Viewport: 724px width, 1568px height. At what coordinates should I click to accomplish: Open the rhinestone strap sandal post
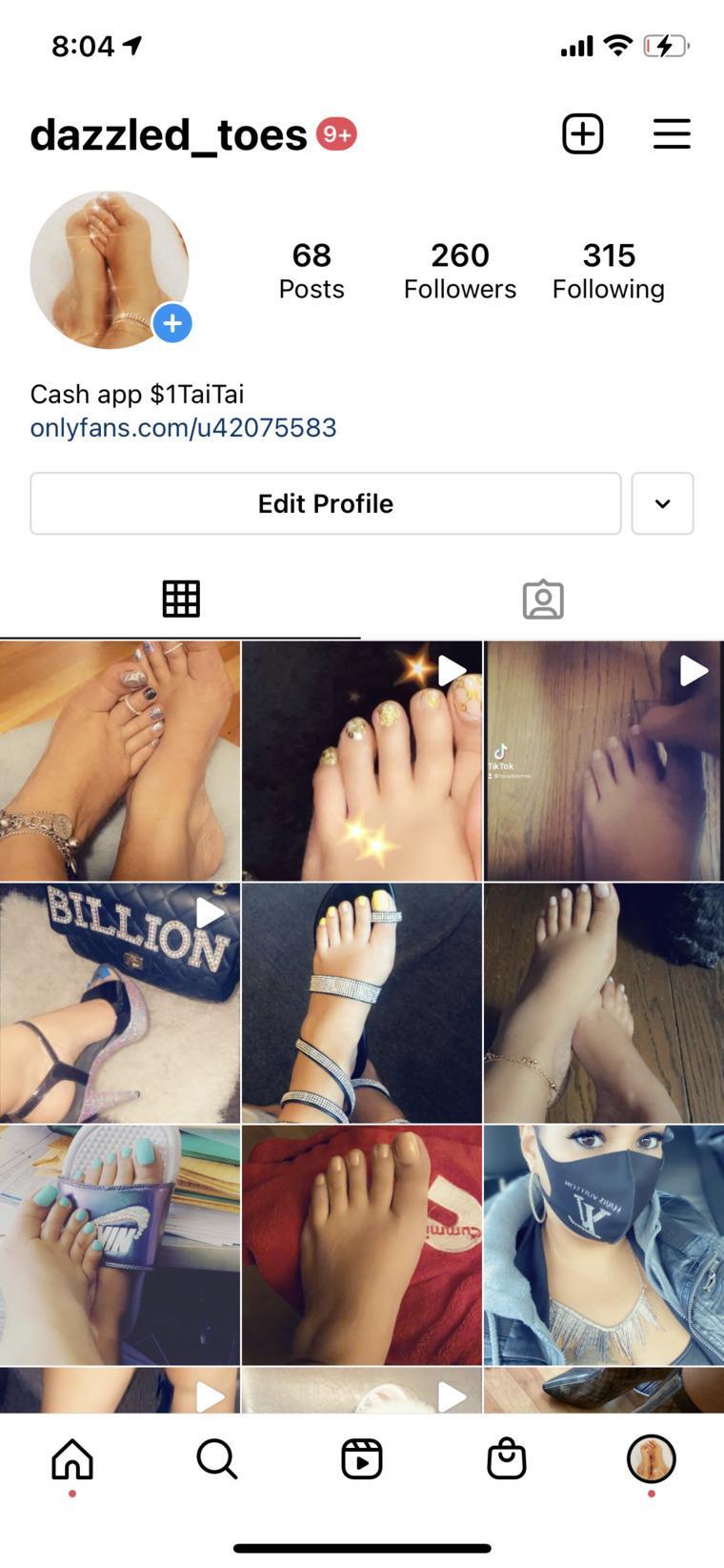[x=362, y=1003]
